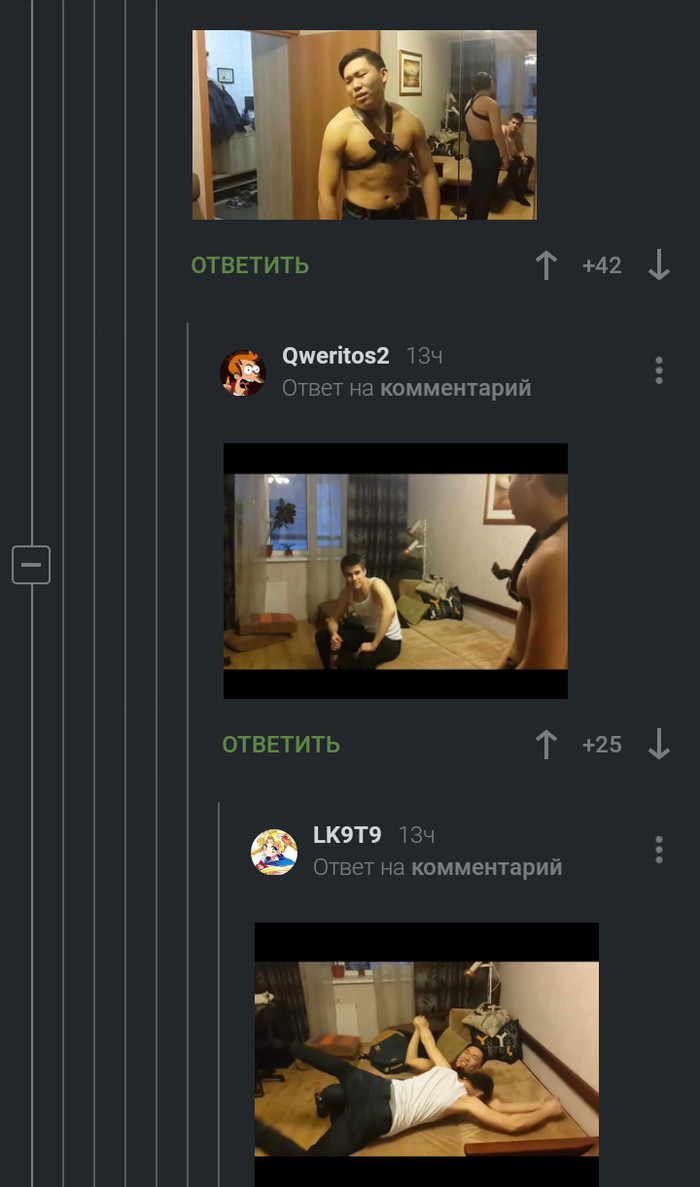Screen dimensions: 700x1187
Task: Upvote Qweritos2's comment
Action: [546, 744]
